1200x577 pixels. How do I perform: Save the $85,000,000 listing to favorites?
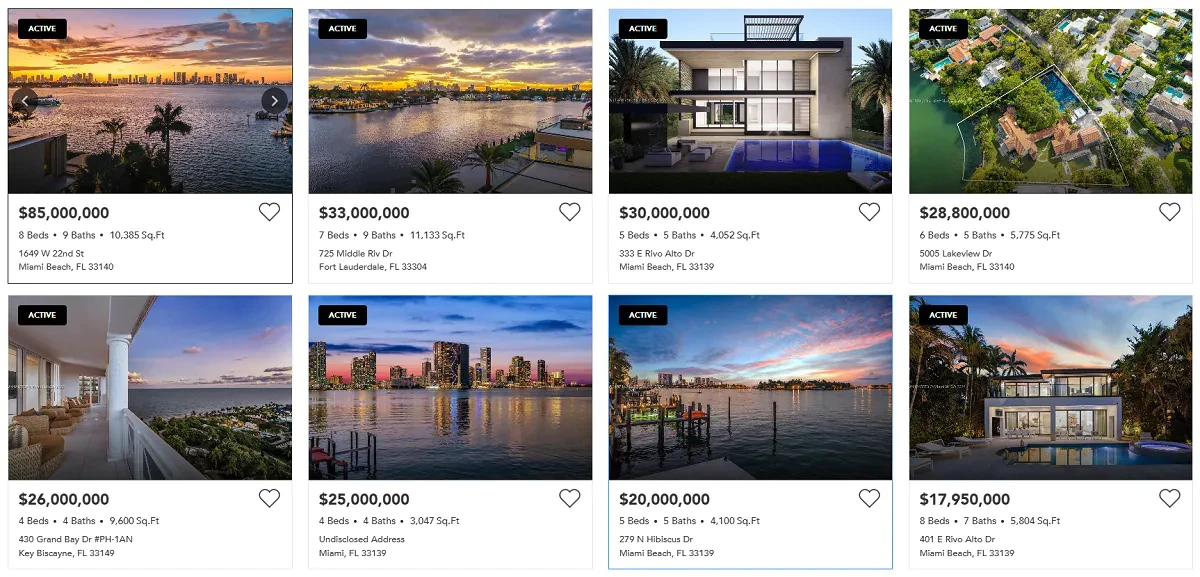269,212
